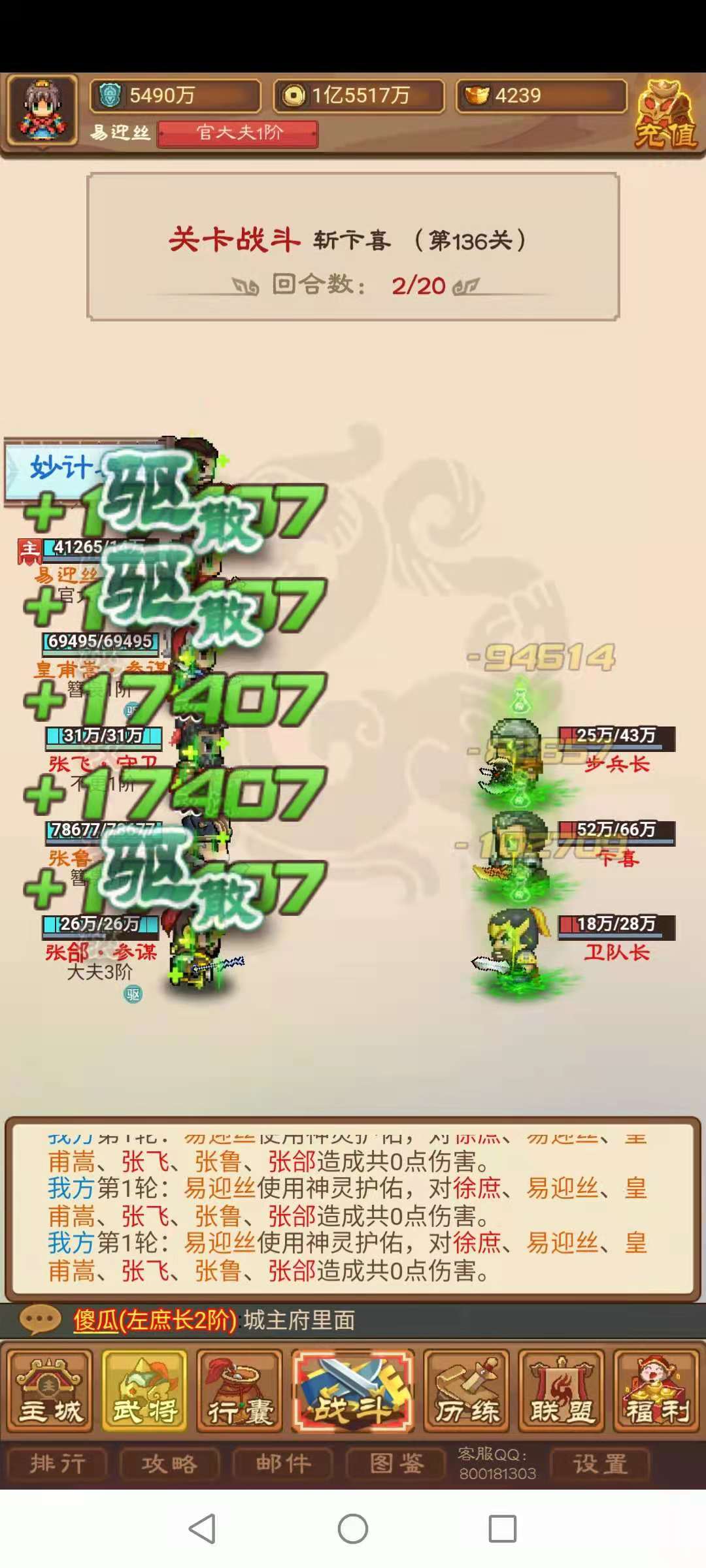This screenshot has width=706, height=1568.
Task: Open the player avatar profile
Action: (x=42, y=111)
